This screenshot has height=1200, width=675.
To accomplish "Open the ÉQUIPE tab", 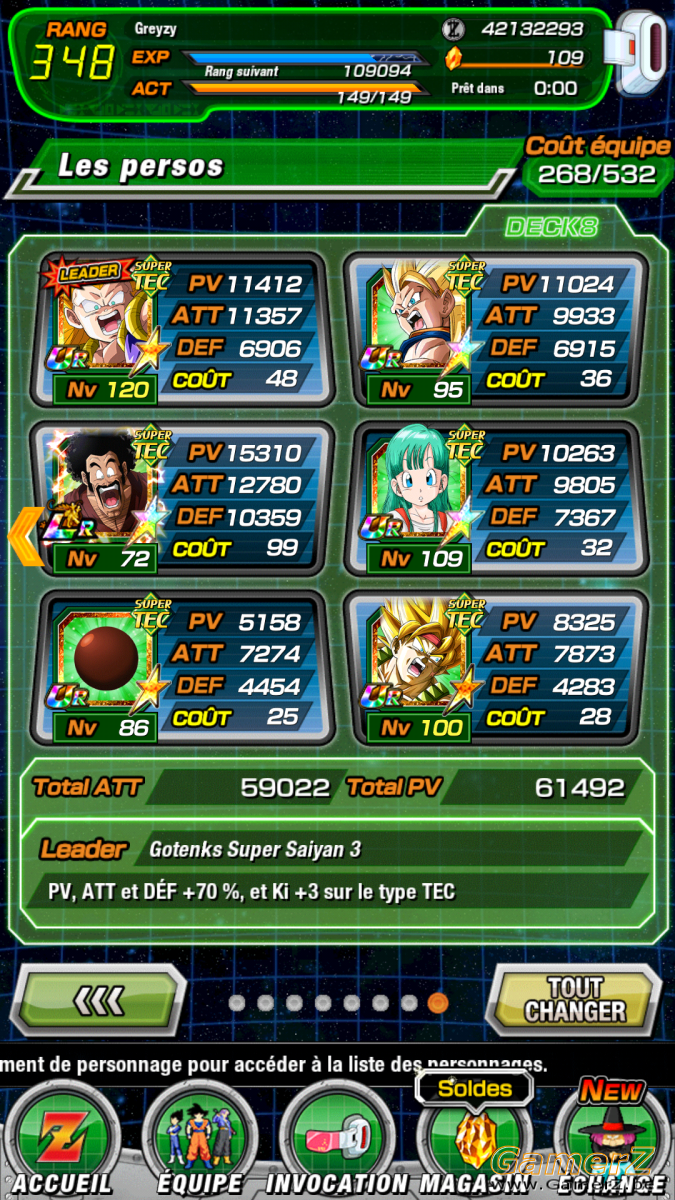I will click(x=200, y=1143).
